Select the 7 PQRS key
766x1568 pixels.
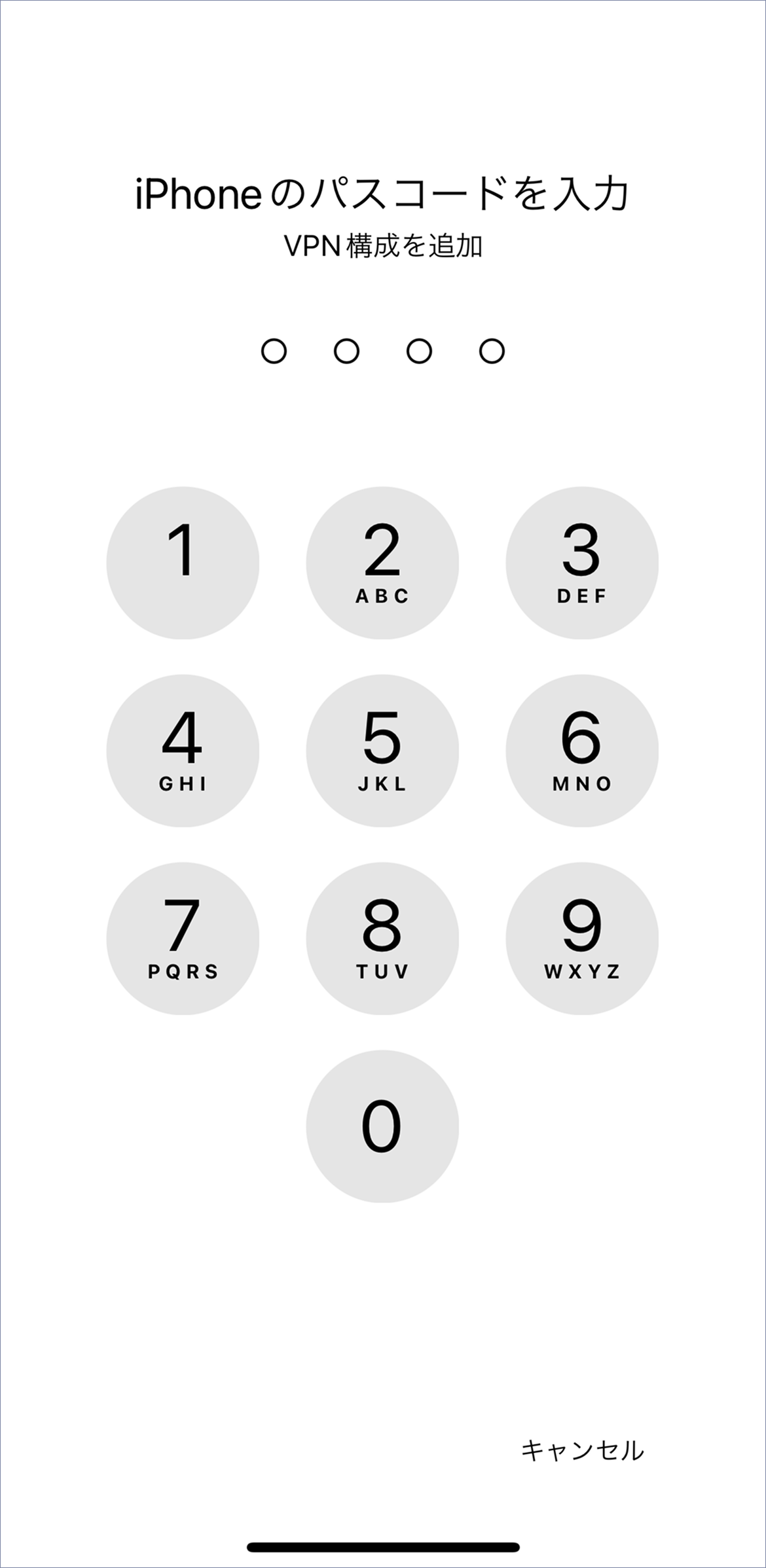tap(183, 938)
